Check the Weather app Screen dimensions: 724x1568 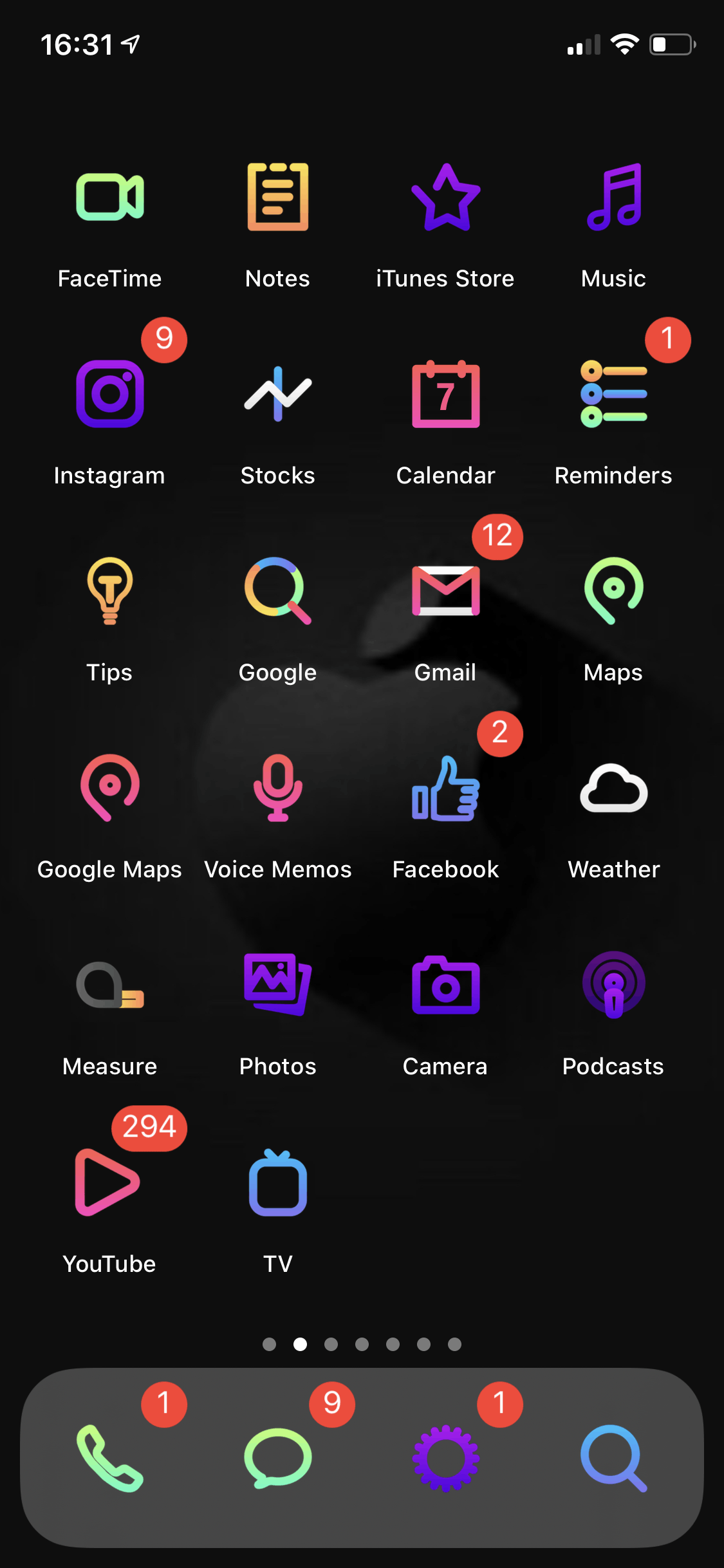click(x=613, y=788)
